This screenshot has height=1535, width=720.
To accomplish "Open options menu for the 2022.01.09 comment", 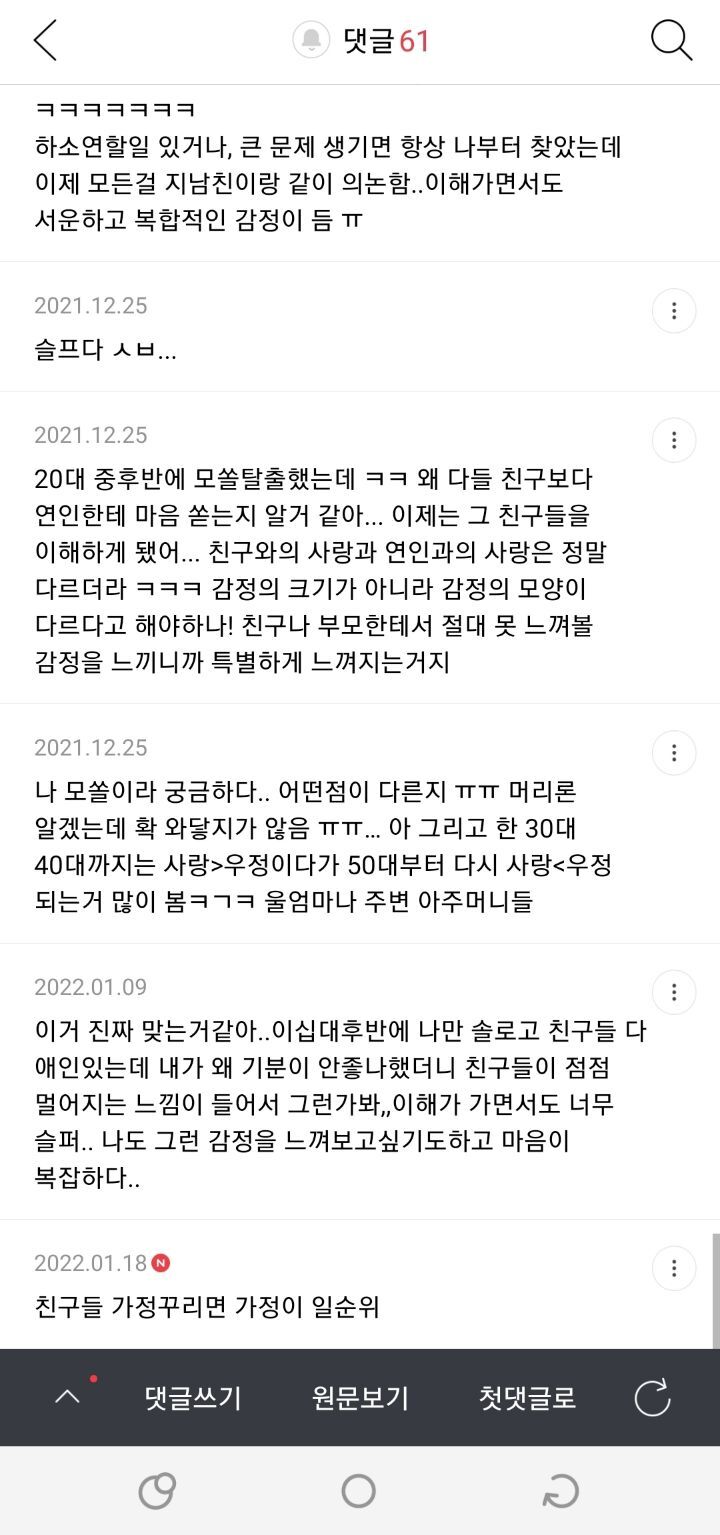I will coord(674,991).
